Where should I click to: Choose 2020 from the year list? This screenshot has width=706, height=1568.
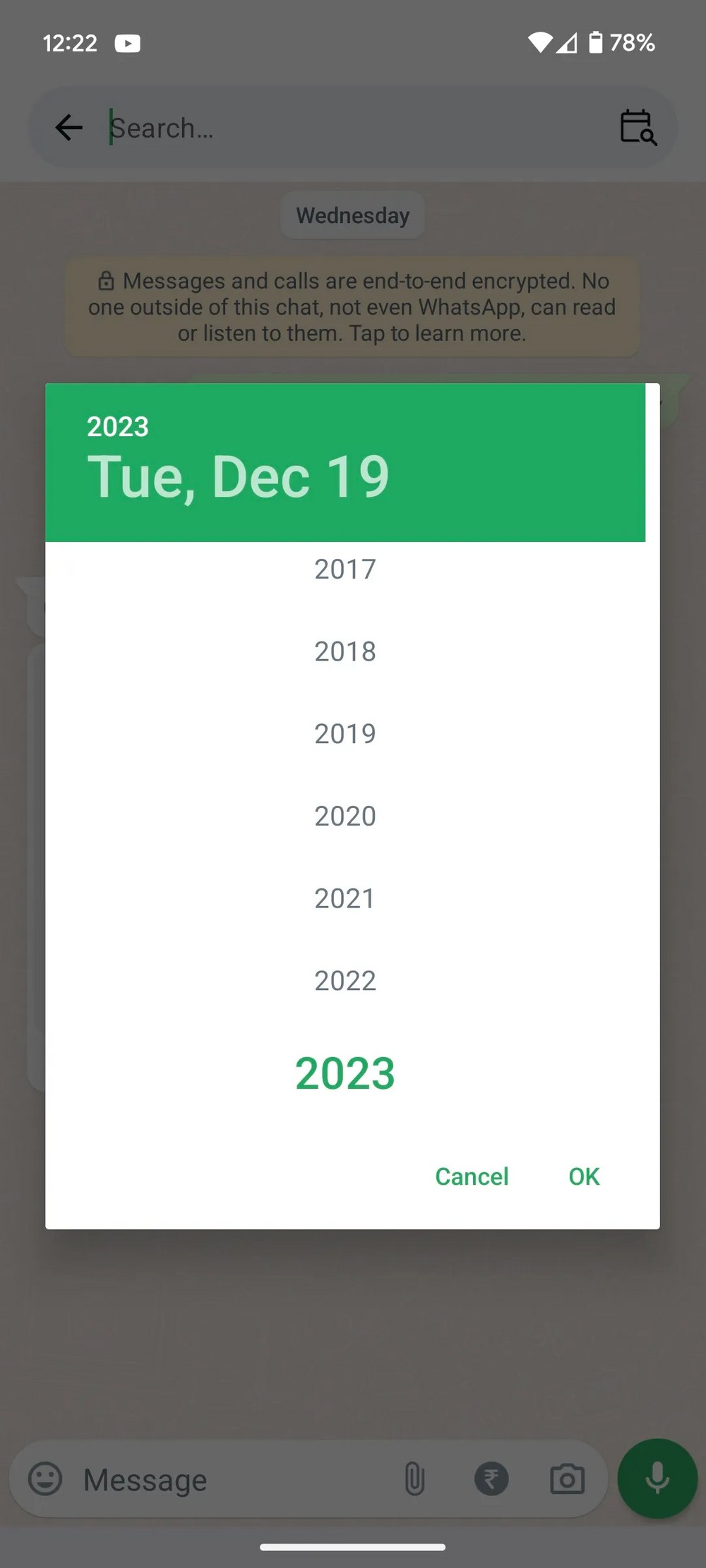[x=345, y=816]
